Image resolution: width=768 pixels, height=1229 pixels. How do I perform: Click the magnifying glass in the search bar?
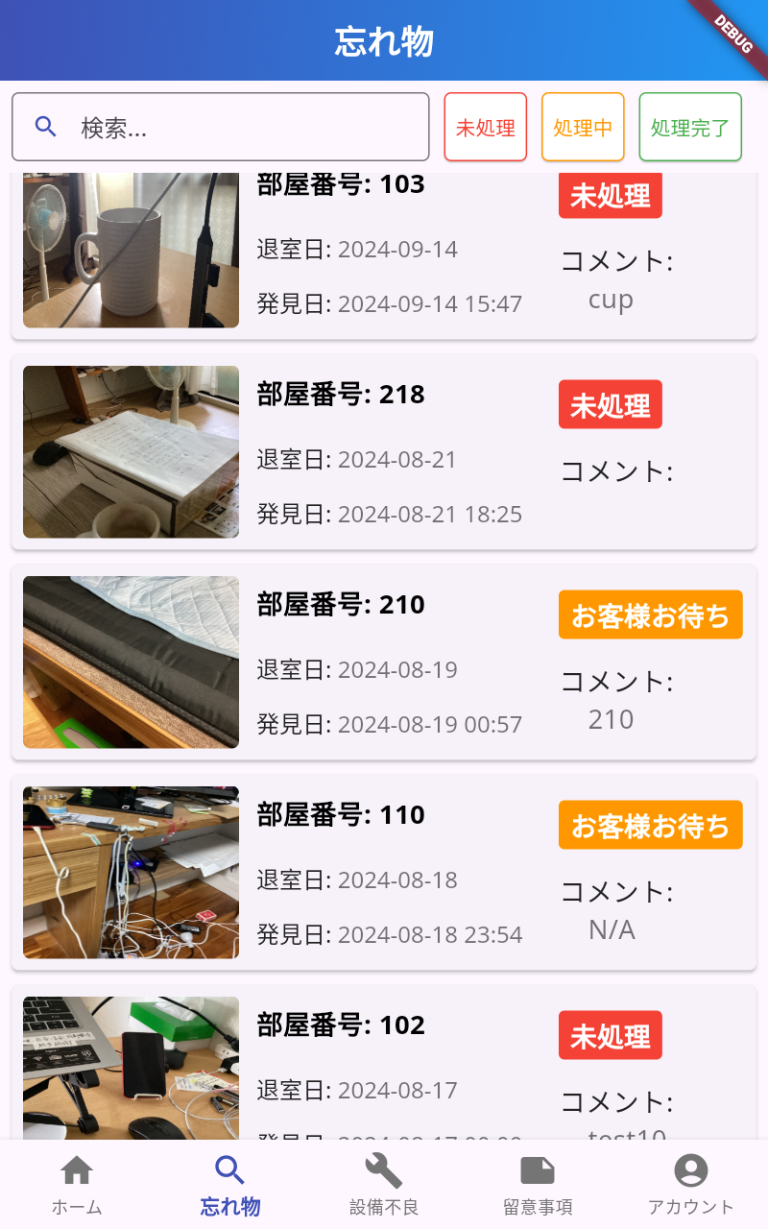pos(46,126)
